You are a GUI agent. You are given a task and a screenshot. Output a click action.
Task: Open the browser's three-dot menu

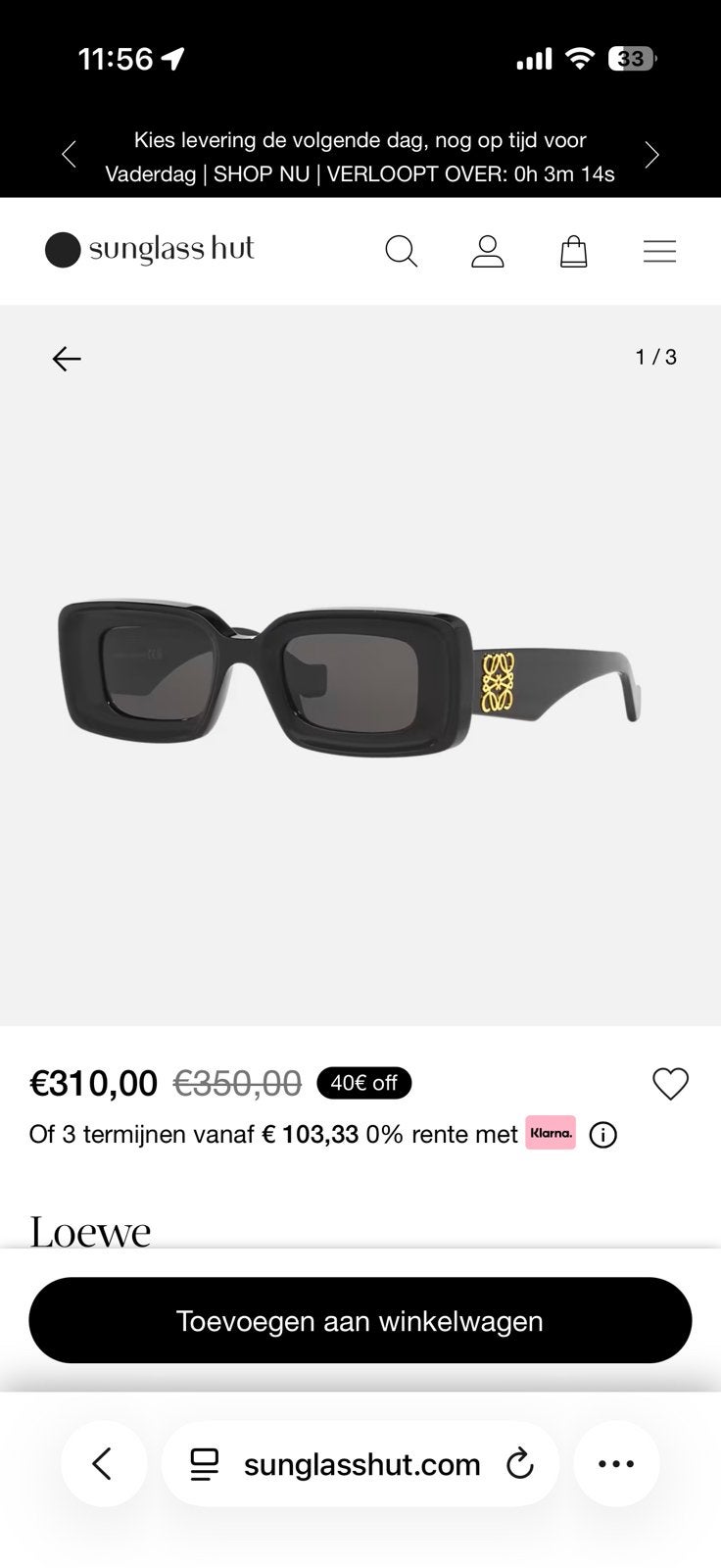[616, 1464]
